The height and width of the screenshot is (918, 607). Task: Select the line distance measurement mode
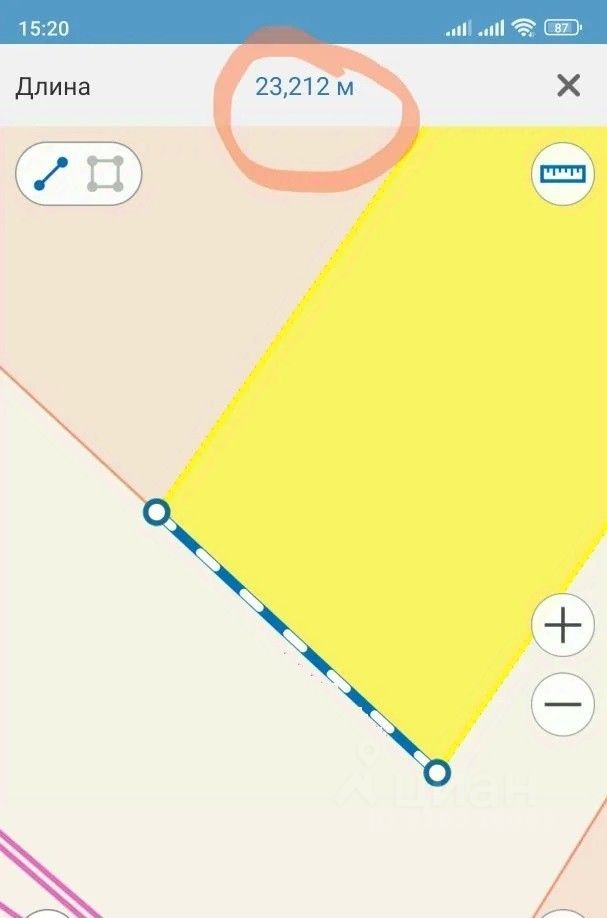(51, 174)
